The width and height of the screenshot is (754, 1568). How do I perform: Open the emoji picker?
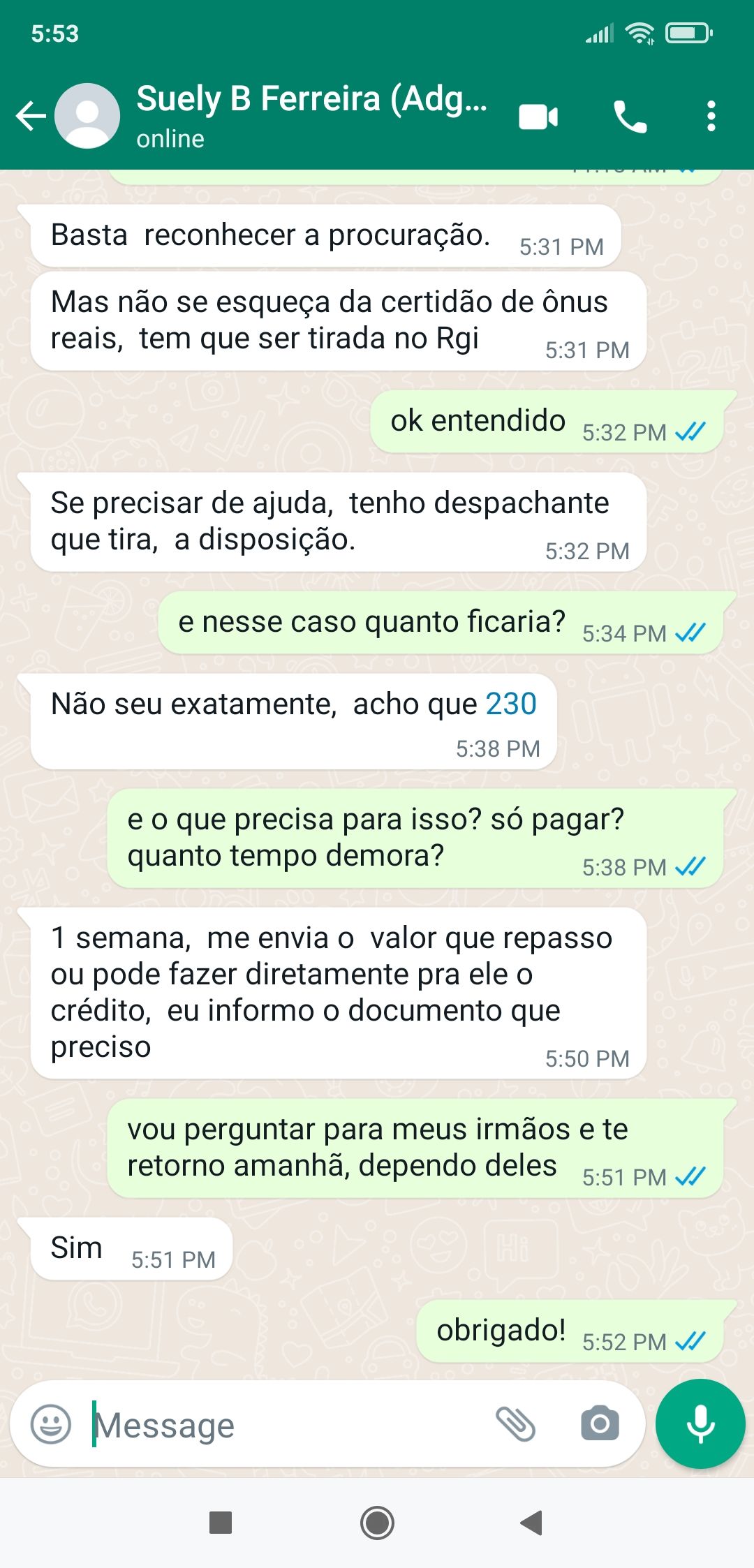[51, 1424]
